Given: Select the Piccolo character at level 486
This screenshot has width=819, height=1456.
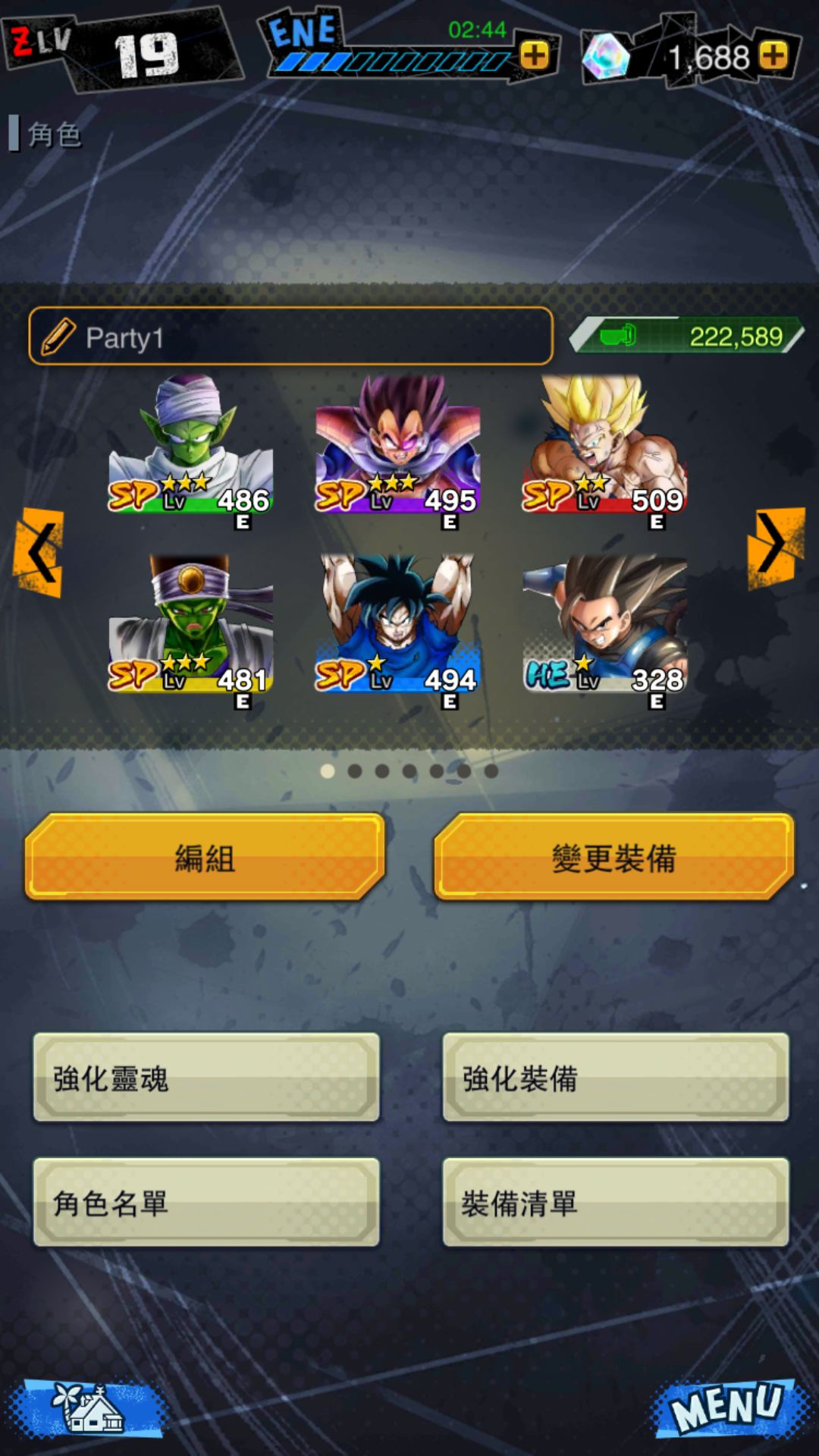Looking at the screenshot, I should click(x=190, y=447).
